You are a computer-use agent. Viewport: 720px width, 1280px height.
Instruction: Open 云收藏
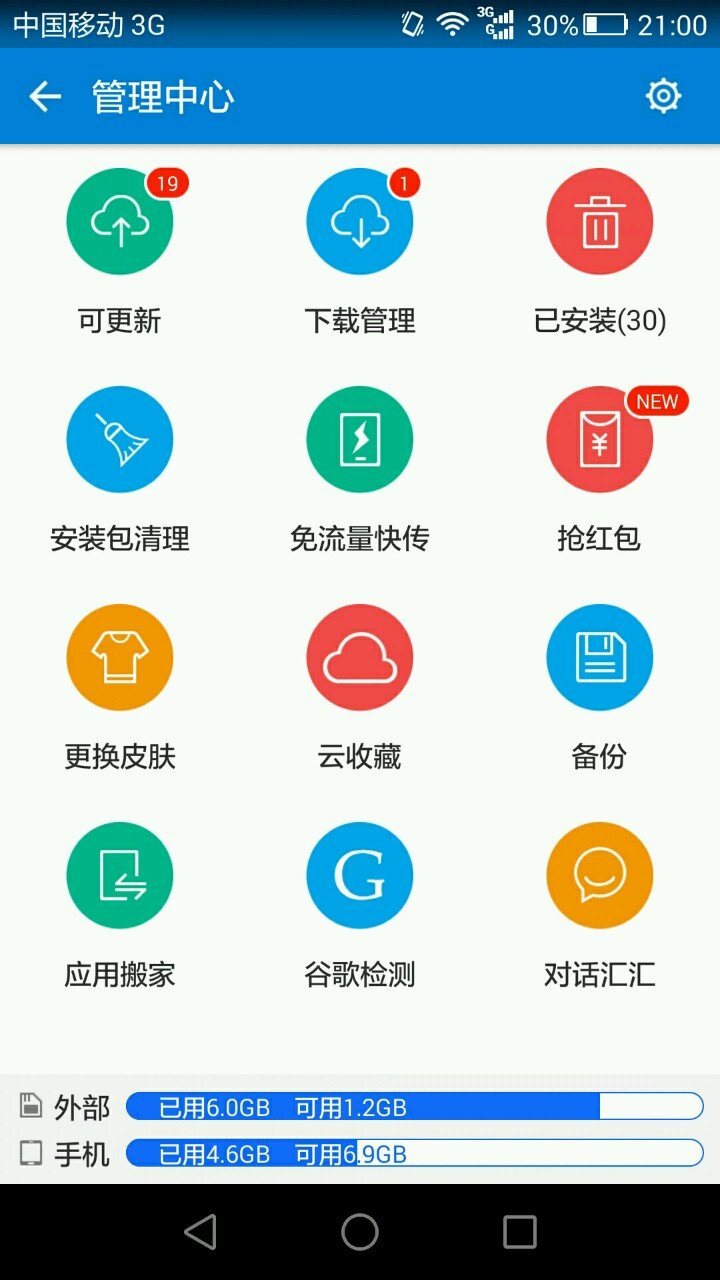coord(360,658)
